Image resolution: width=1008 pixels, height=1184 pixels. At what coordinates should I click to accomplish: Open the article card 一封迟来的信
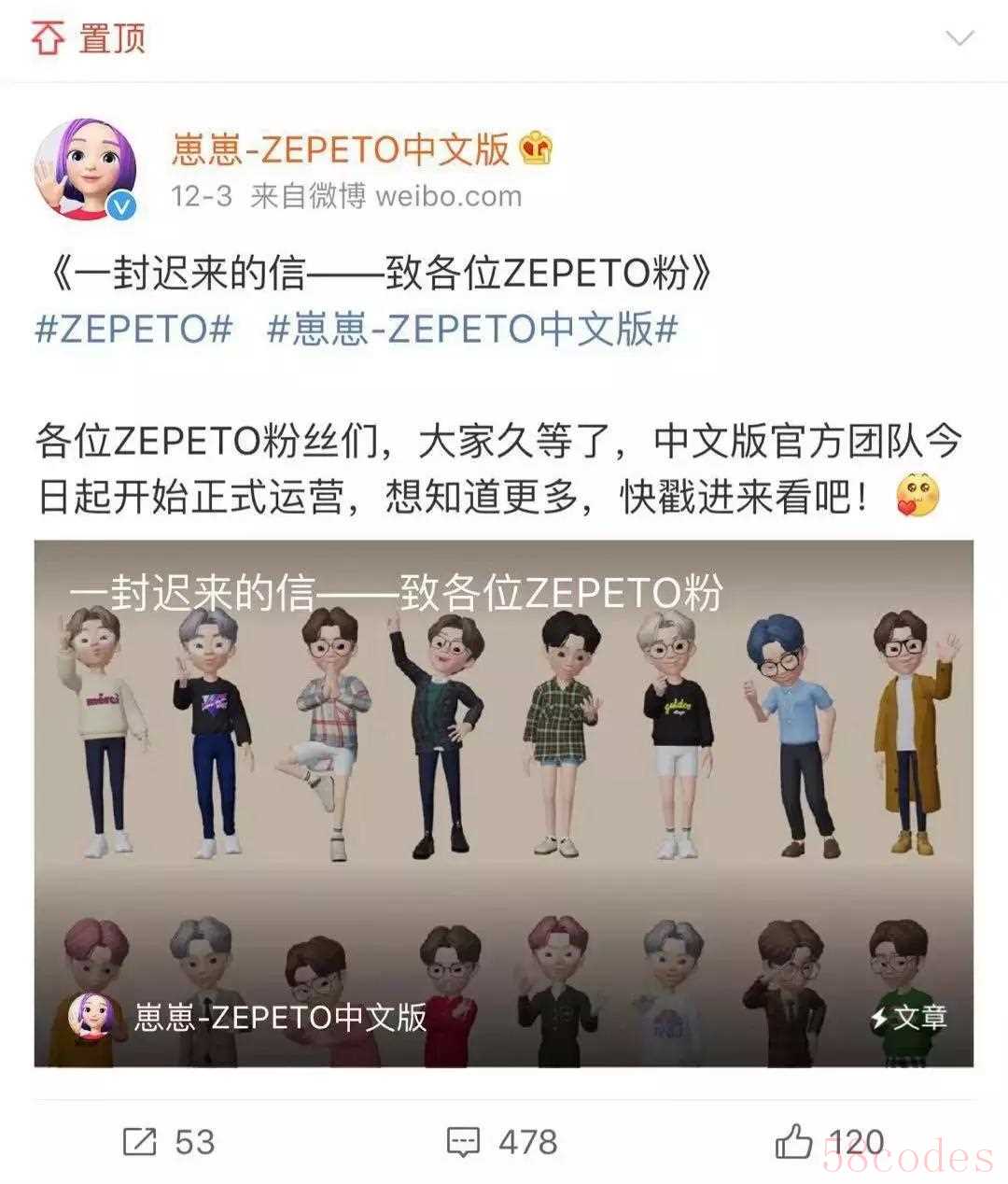pyautogui.click(x=504, y=803)
